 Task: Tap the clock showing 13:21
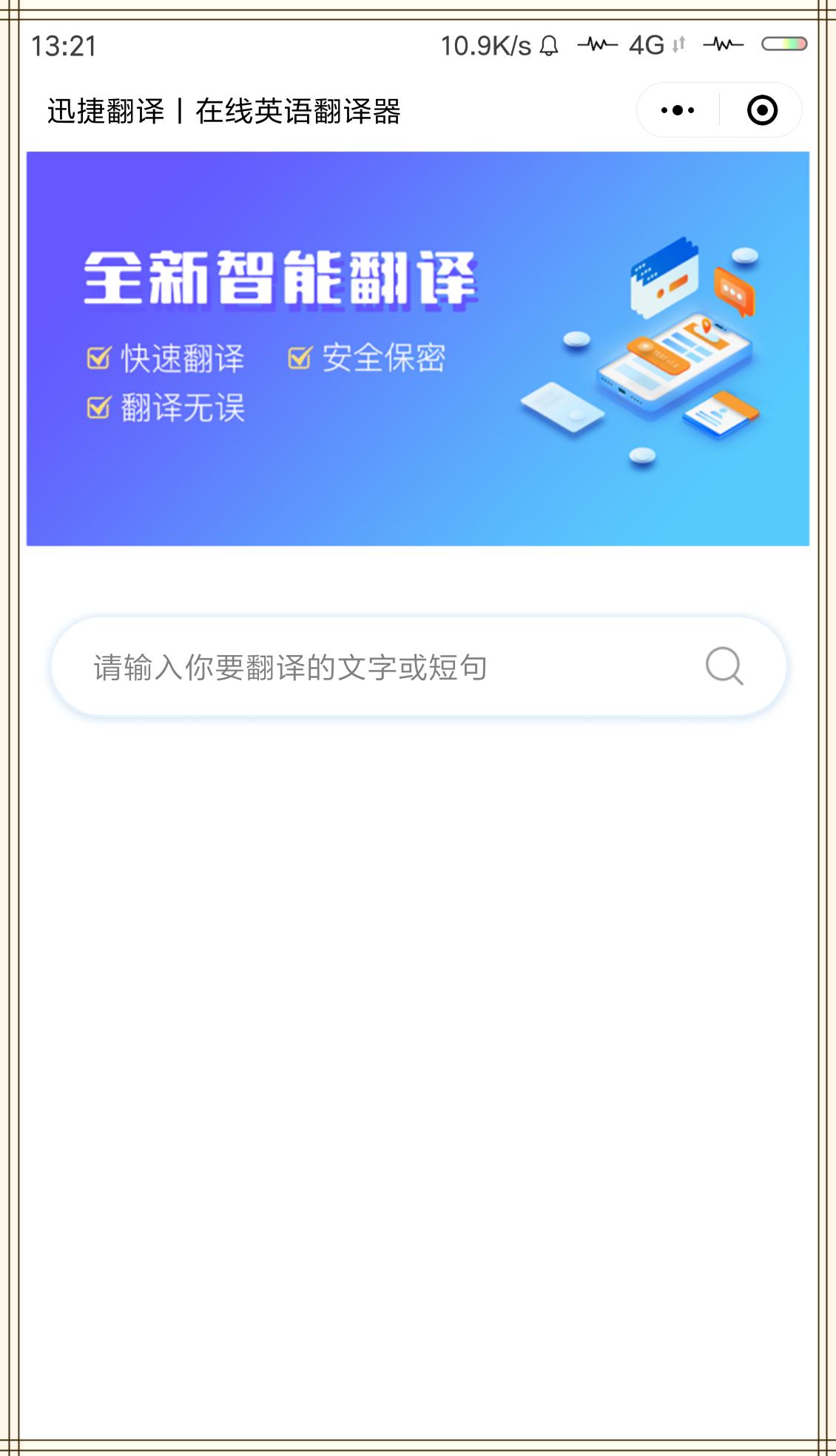click(x=64, y=44)
